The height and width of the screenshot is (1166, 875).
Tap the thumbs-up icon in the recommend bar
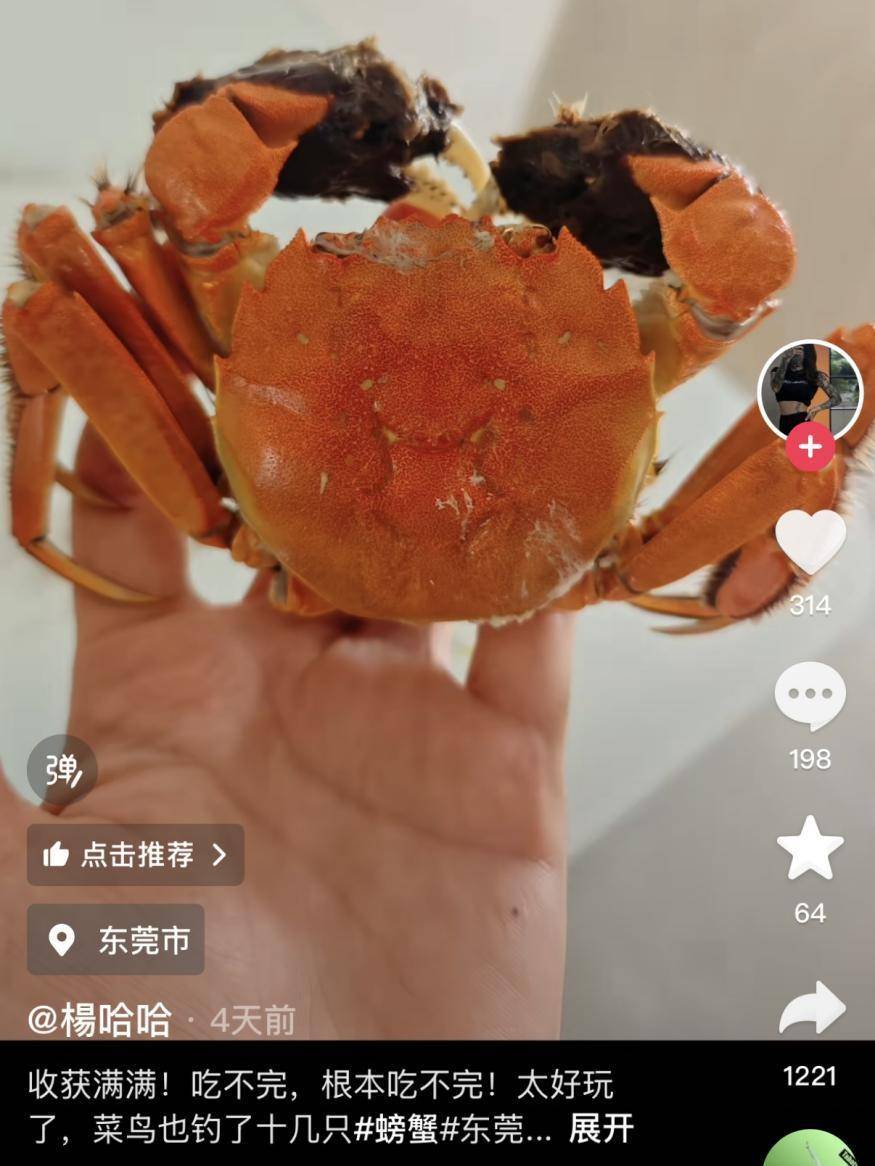coord(58,854)
